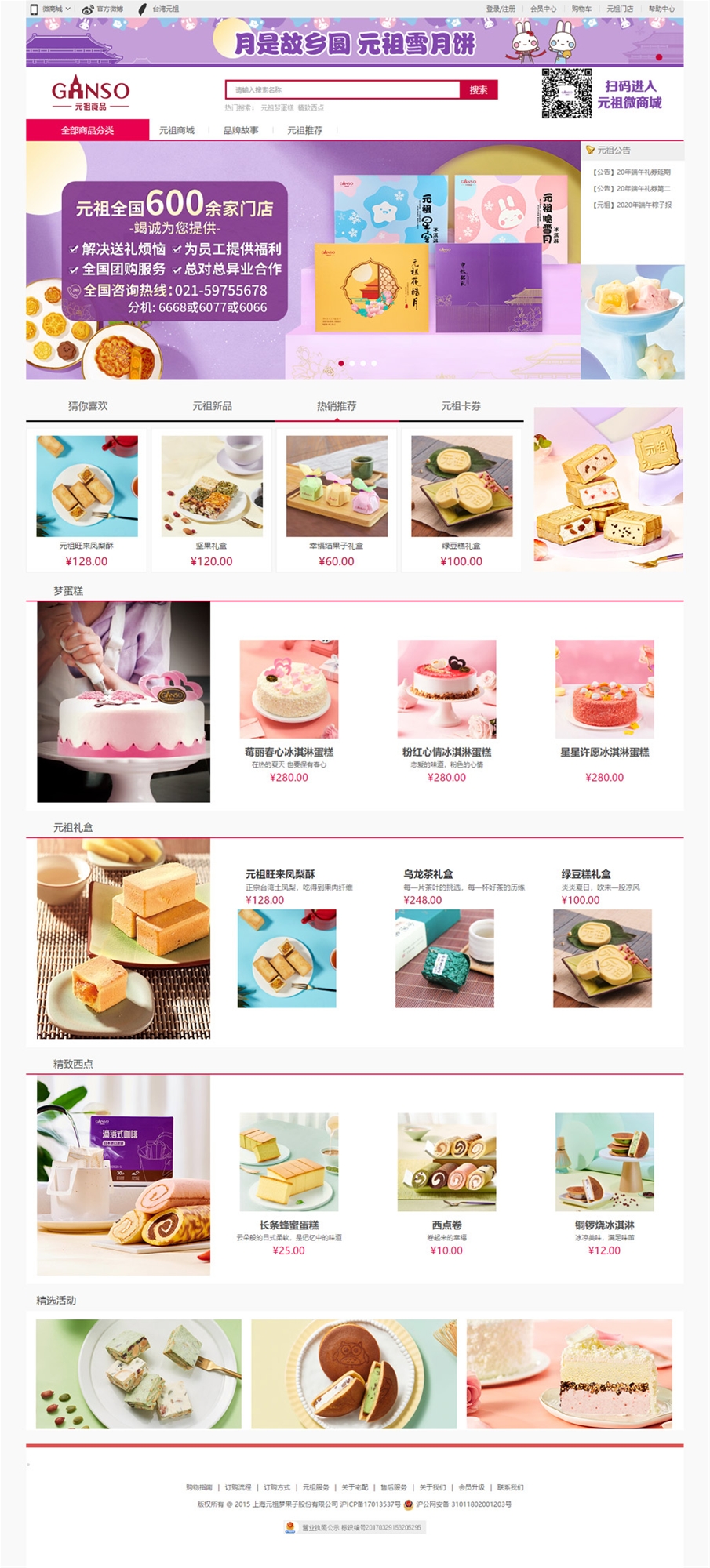Tap the search input field
Viewport: 710px width, 1568px height.
click(342, 90)
